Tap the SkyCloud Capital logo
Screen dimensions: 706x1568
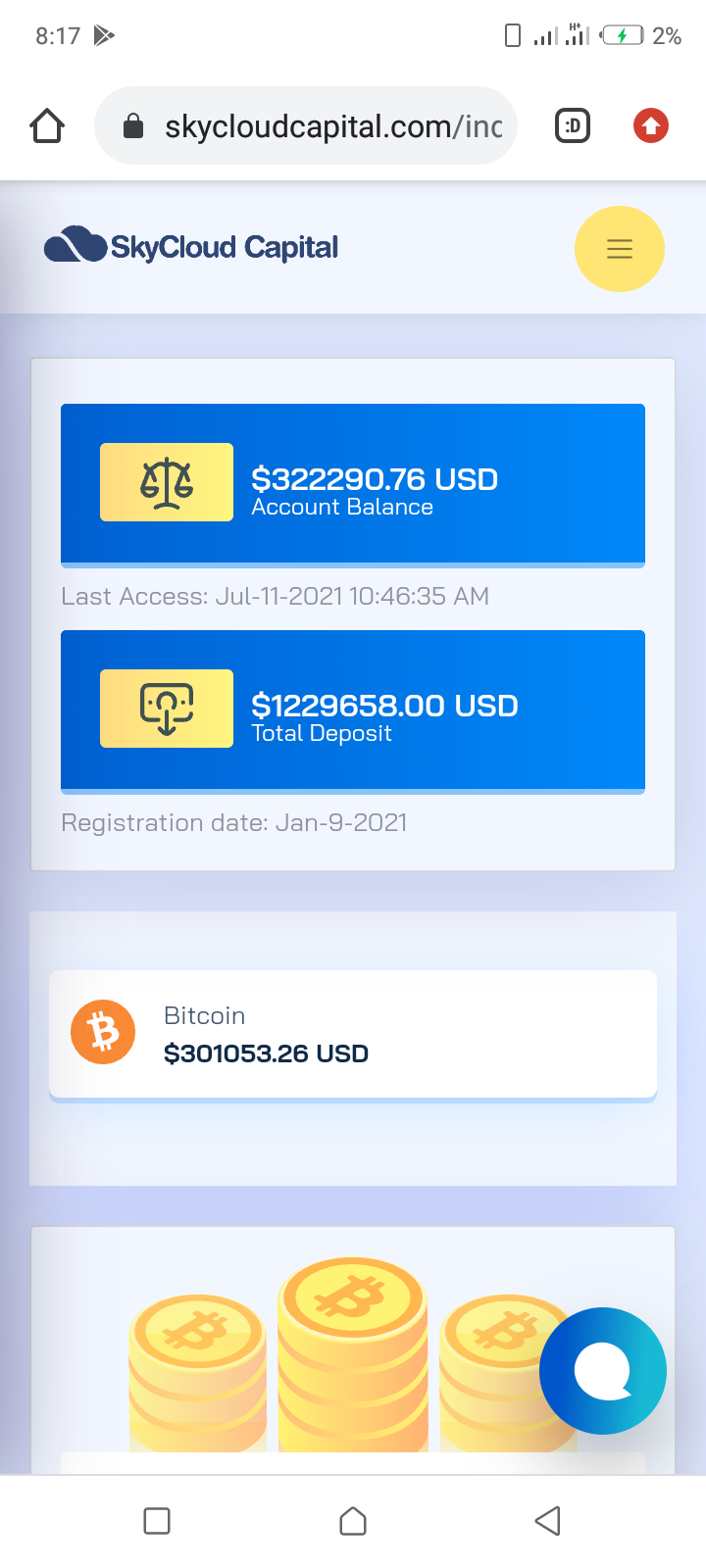[x=191, y=246]
